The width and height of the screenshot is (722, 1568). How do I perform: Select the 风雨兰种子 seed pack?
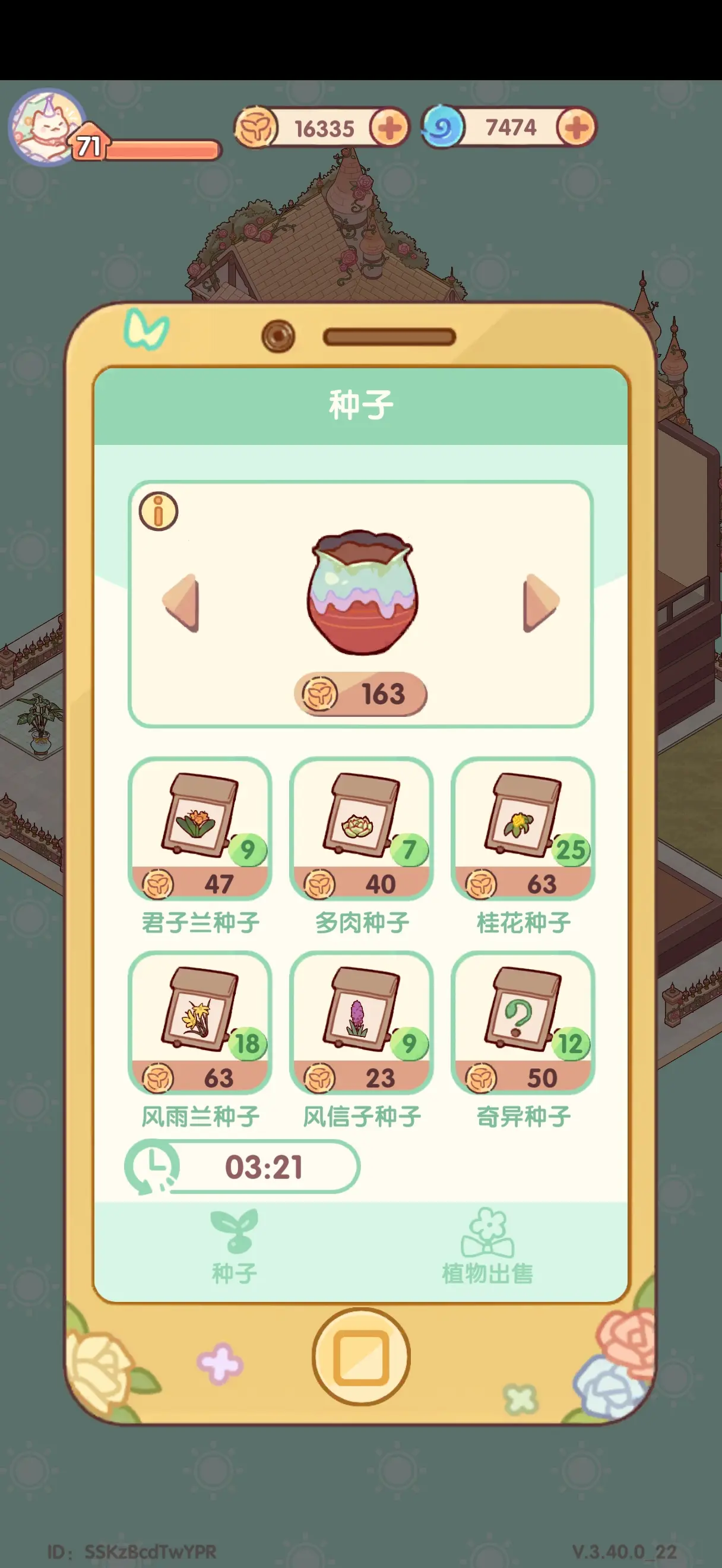tap(200, 1023)
